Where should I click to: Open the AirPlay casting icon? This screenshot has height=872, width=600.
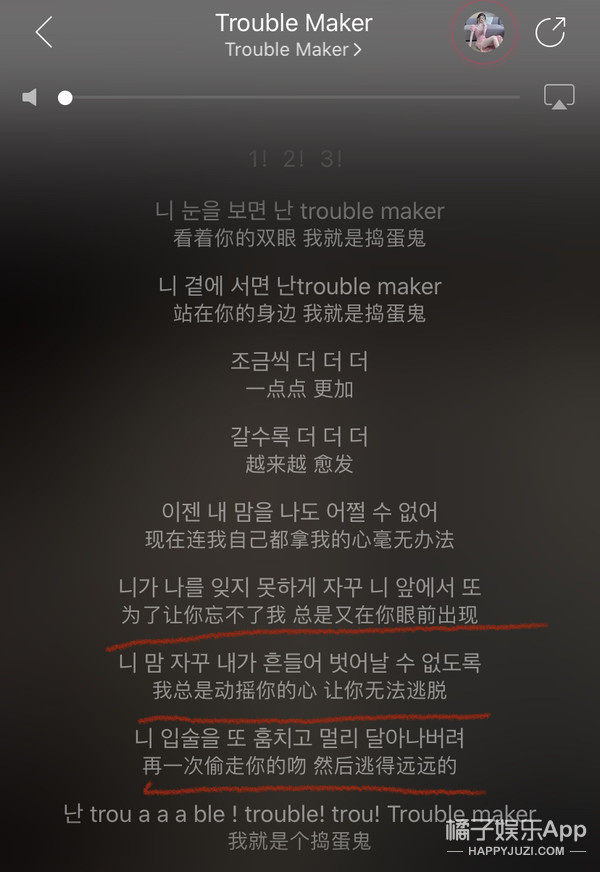click(559, 97)
